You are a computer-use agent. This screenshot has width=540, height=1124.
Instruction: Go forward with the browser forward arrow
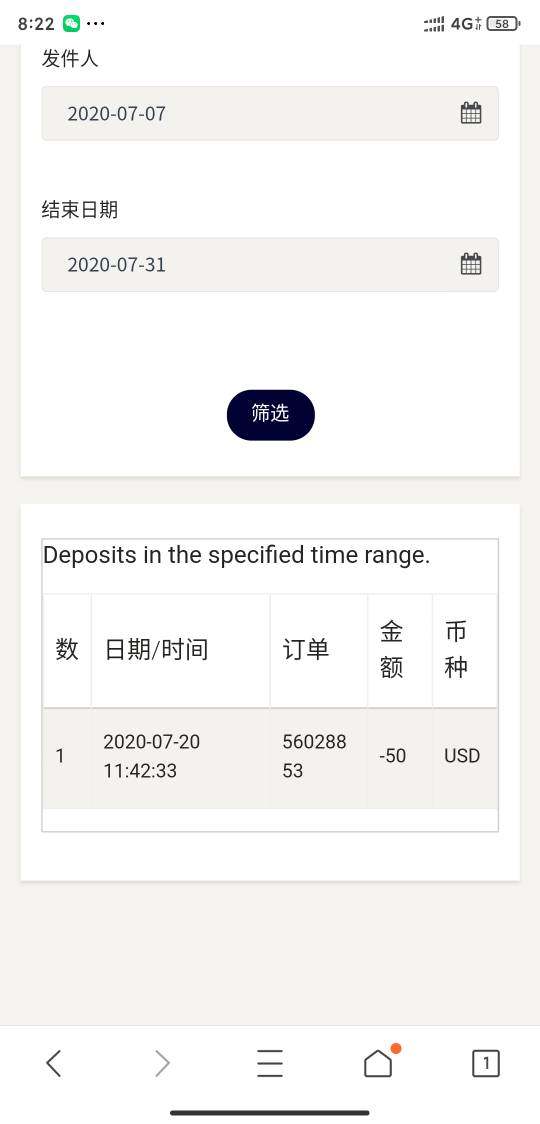[x=162, y=1063]
